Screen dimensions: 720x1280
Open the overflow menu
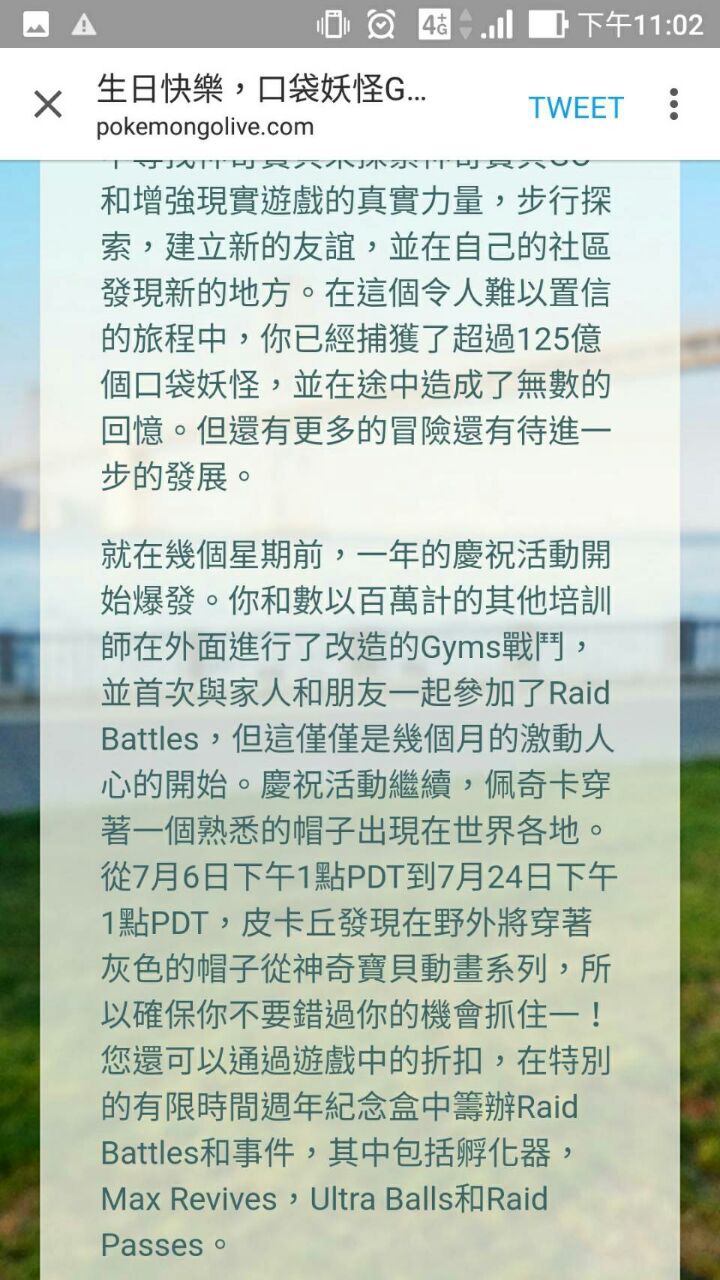(674, 104)
